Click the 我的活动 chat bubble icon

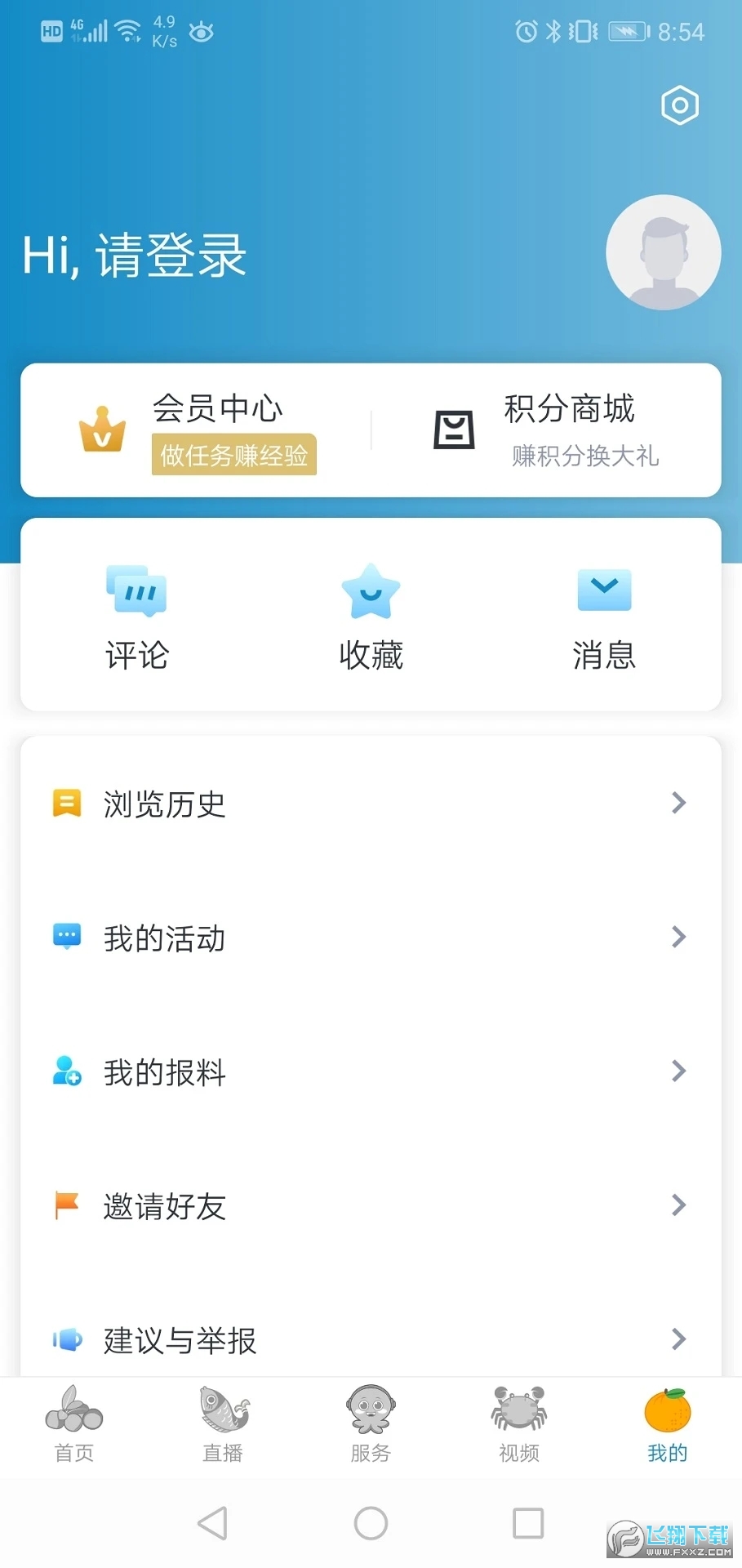66,937
